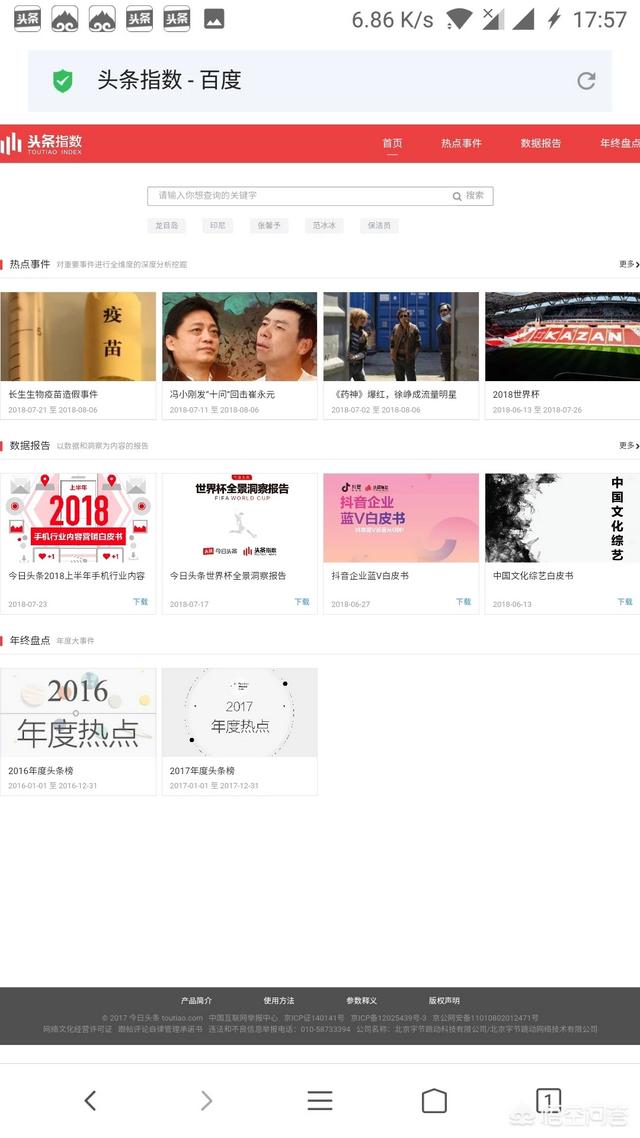
Task: Open the 首页 tab
Action: click(x=392, y=143)
